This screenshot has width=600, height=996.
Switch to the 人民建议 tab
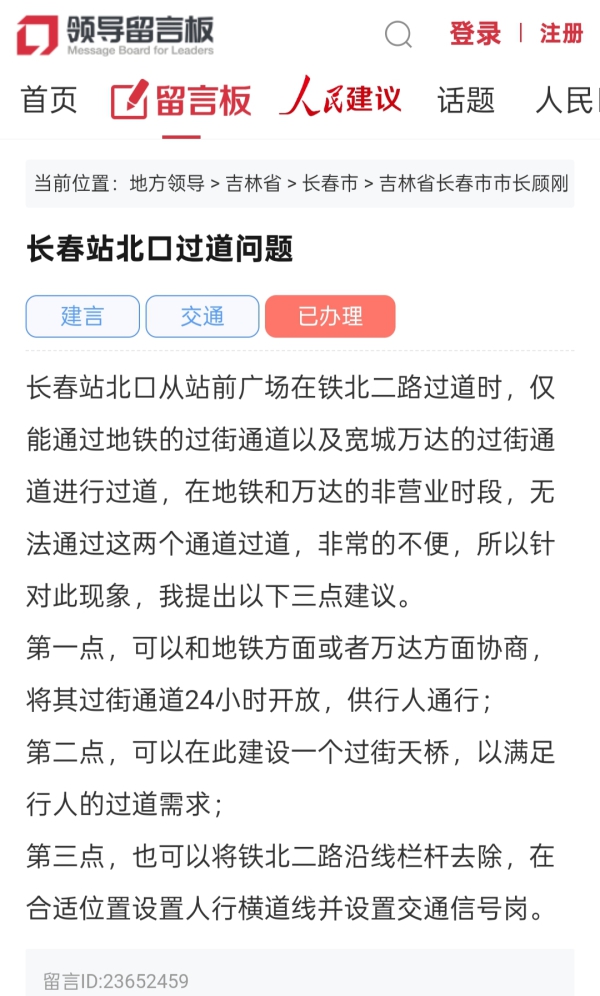340,99
